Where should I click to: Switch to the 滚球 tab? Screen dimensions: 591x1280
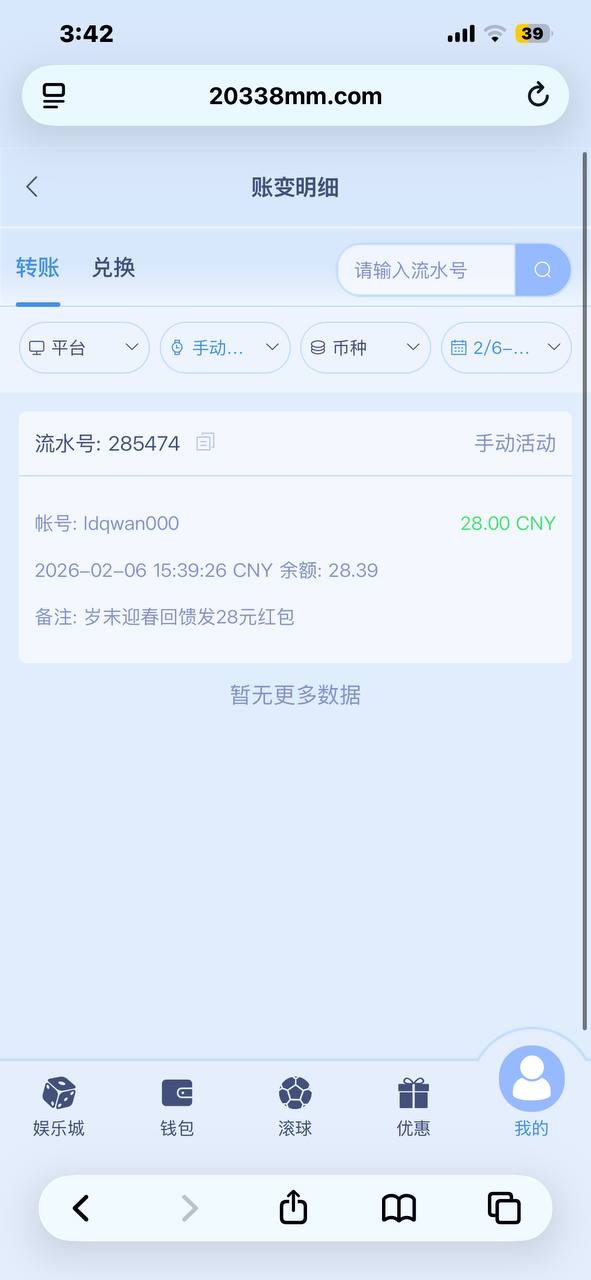(x=295, y=1107)
